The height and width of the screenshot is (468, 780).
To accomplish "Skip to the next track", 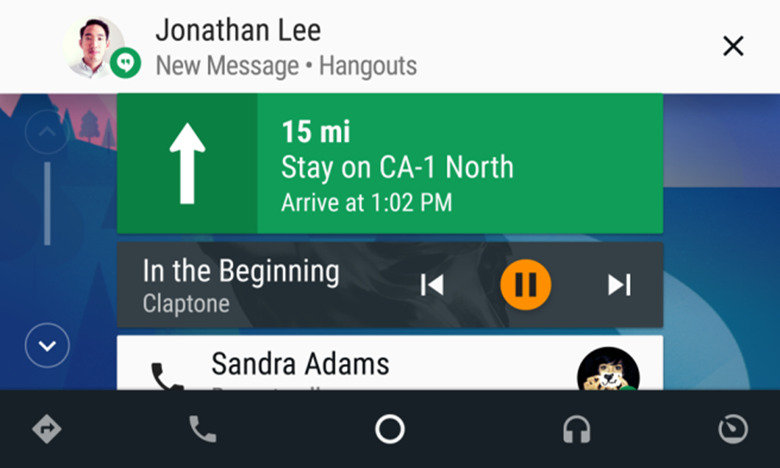I will click(619, 285).
